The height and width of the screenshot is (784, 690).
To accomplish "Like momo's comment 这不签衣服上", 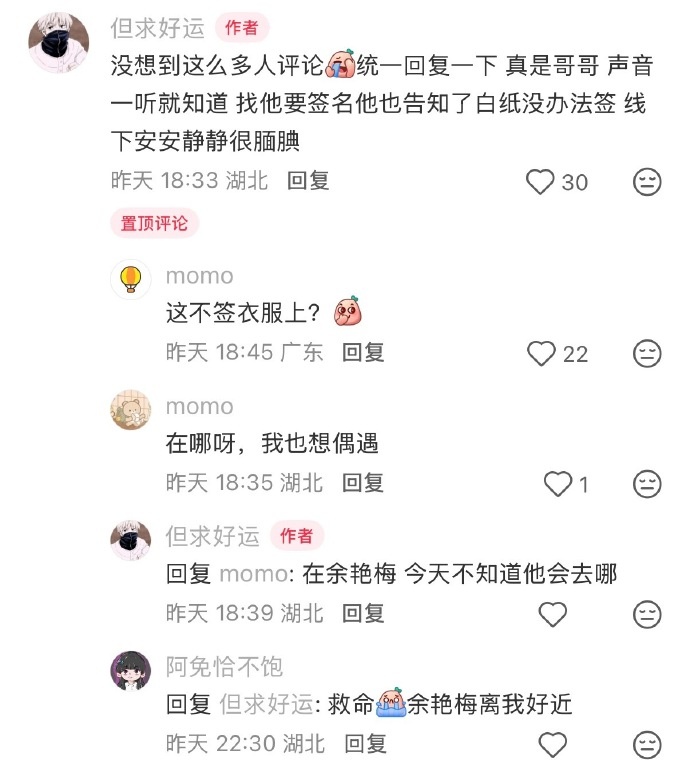I will [x=541, y=353].
